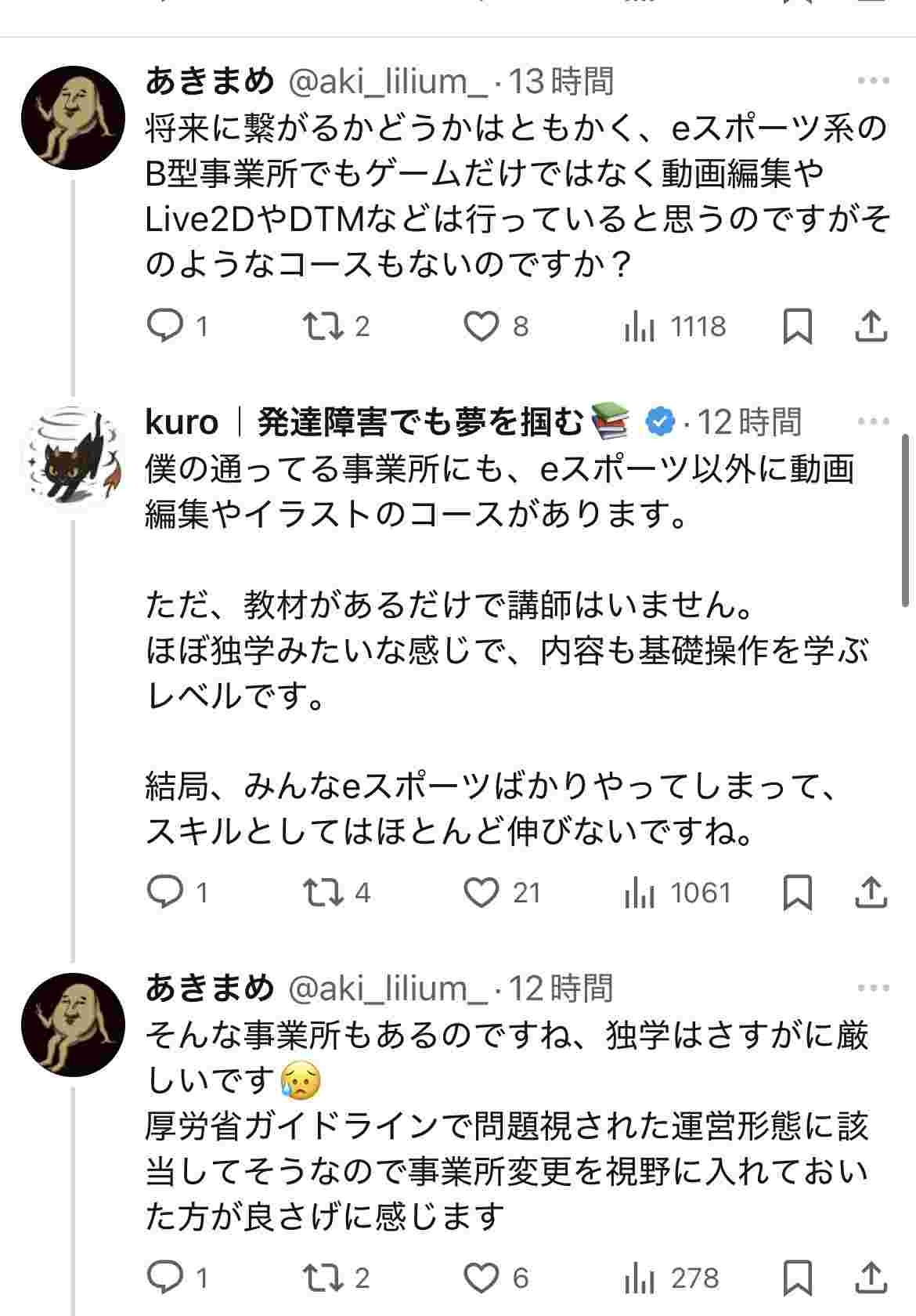
Task: Reply to kuro's post
Action: click(166, 892)
